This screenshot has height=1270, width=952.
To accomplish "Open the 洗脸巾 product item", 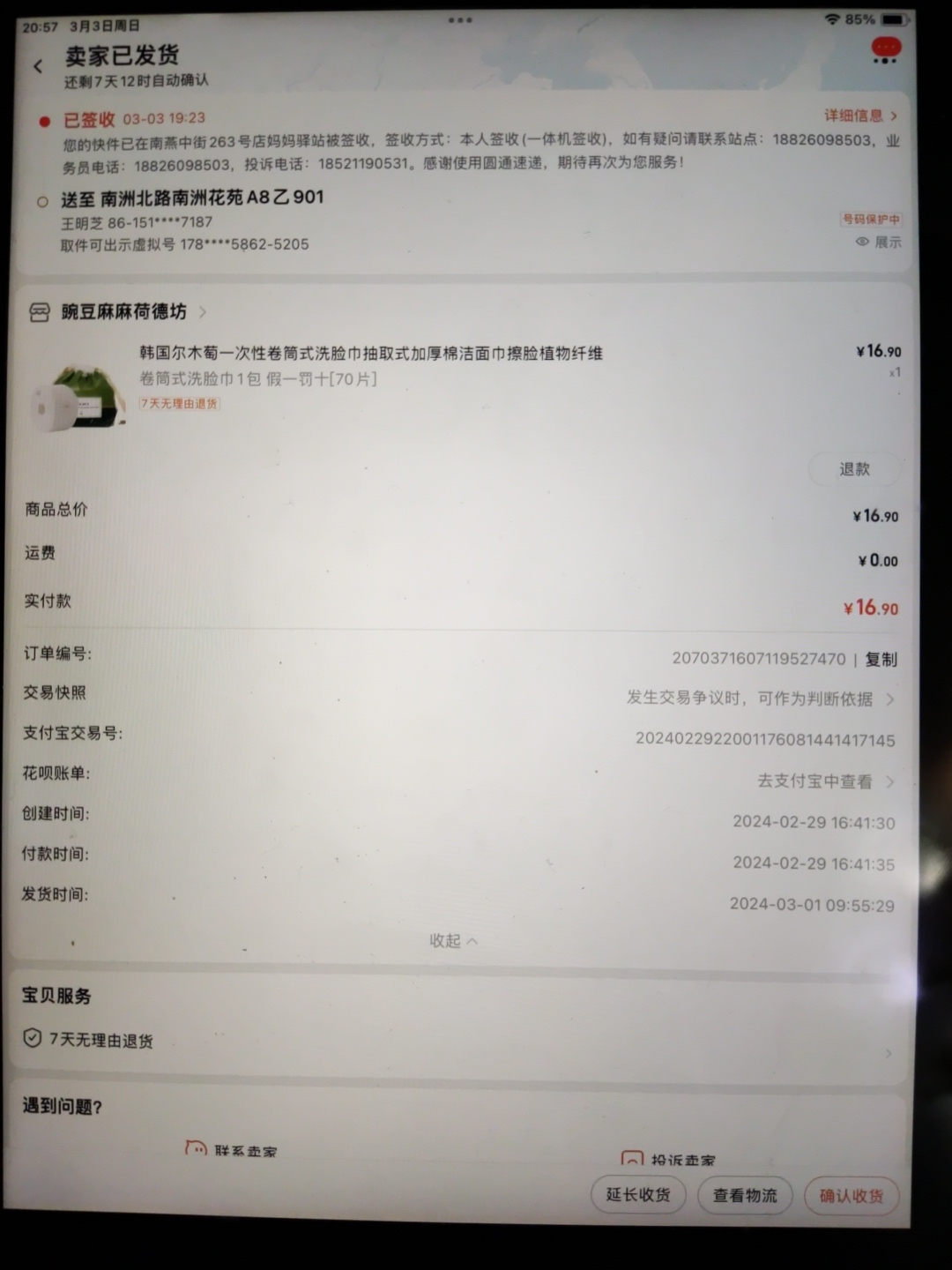I will pyautogui.click(x=370, y=353).
